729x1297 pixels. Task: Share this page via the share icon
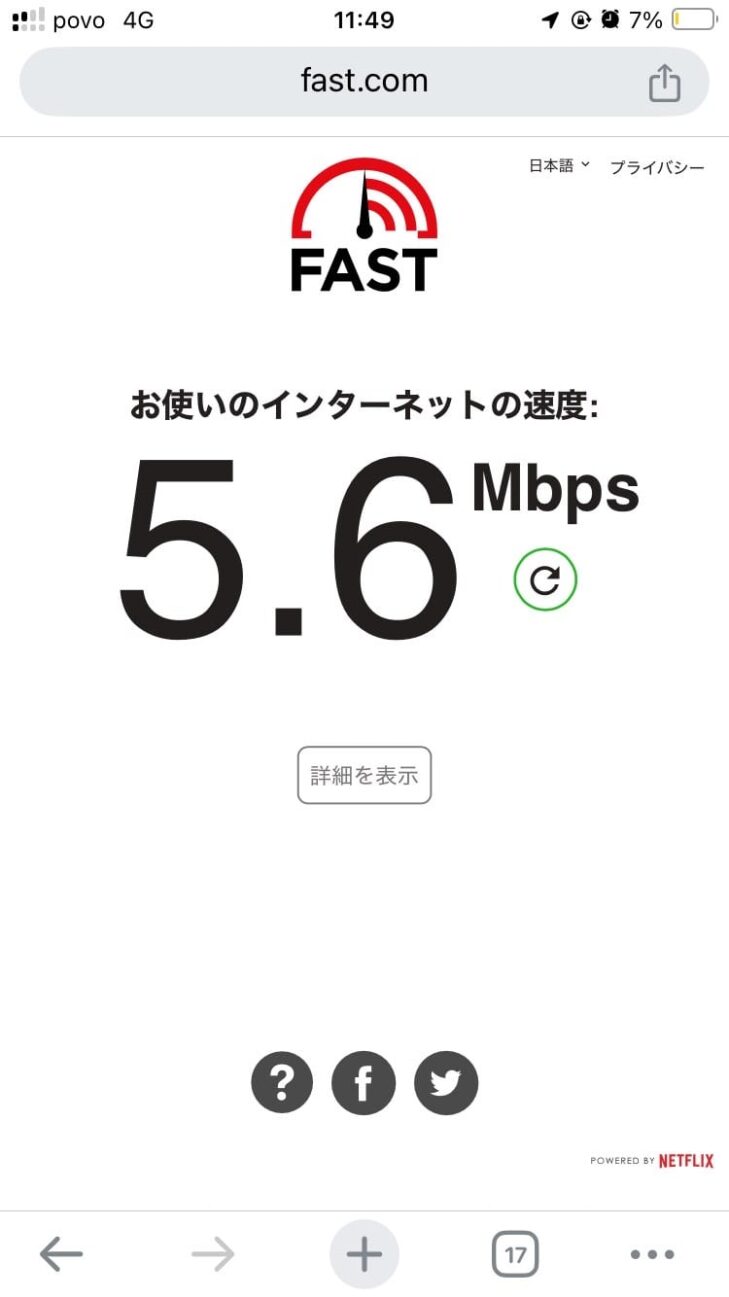click(x=664, y=82)
